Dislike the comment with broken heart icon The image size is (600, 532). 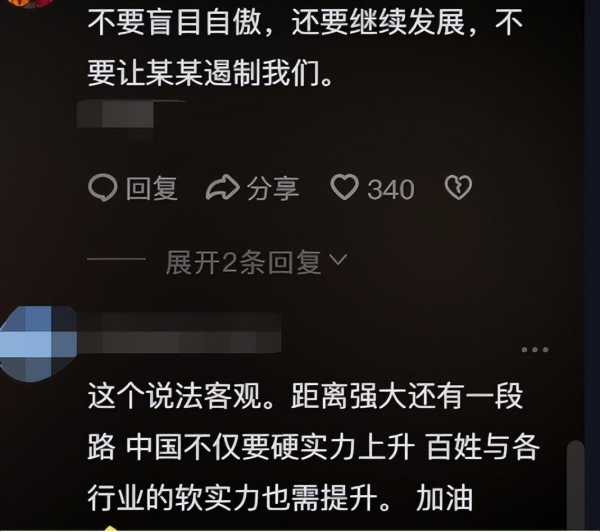(458, 188)
